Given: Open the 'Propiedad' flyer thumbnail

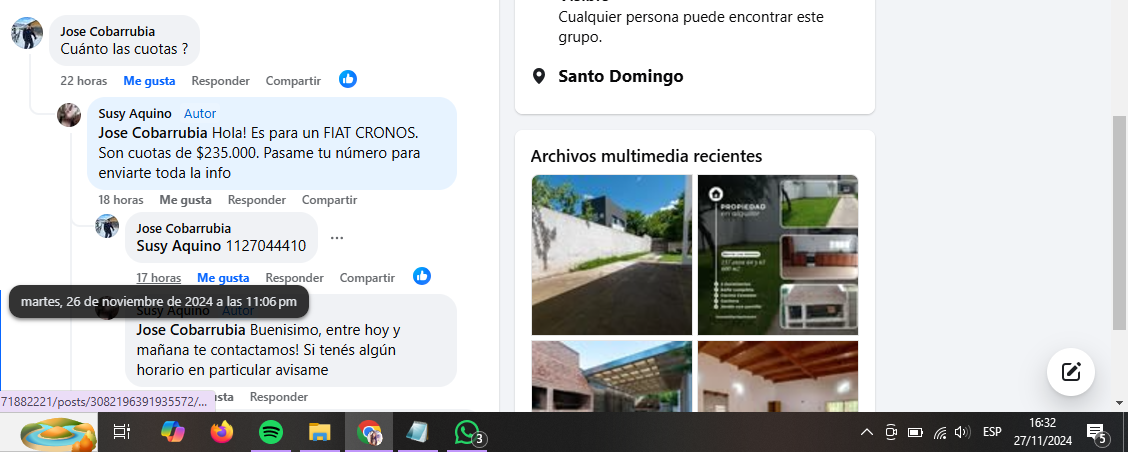Looking at the screenshot, I should 777,254.
